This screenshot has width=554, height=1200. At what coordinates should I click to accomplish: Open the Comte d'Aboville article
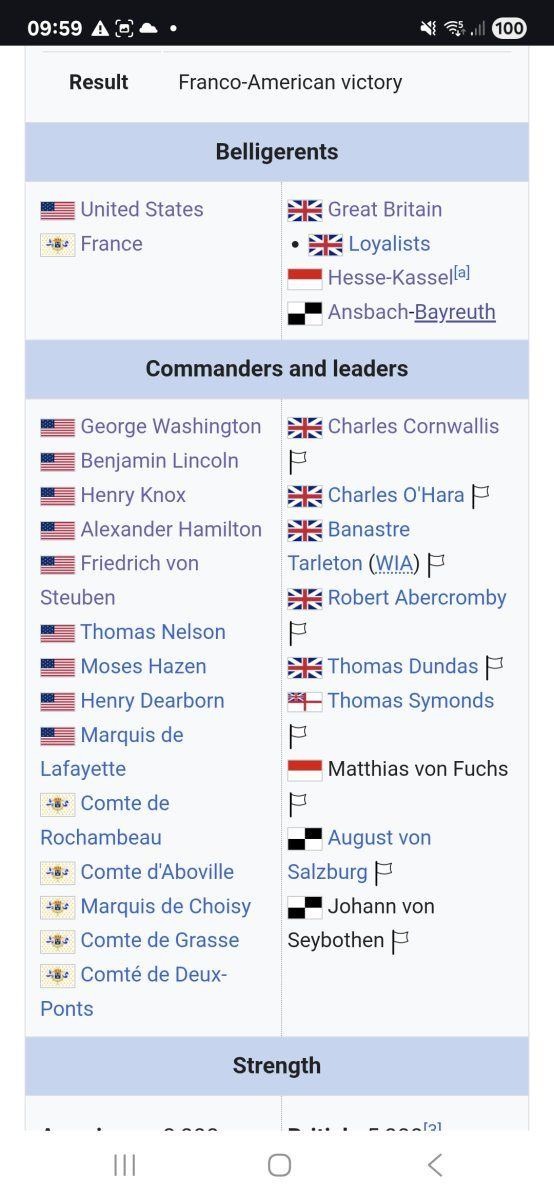coord(157,873)
